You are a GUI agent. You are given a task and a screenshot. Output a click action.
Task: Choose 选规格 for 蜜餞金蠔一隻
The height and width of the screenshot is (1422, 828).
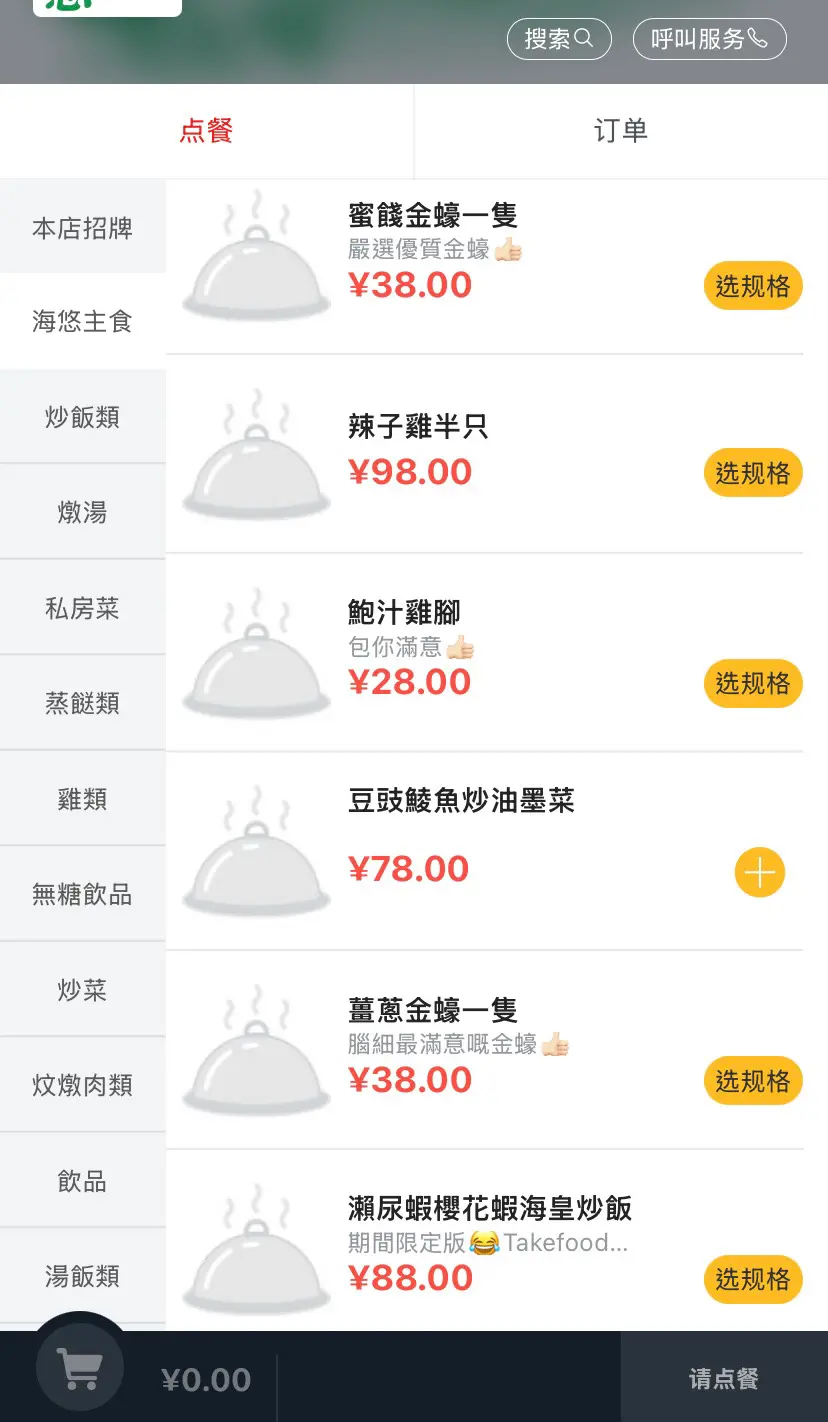[753, 286]
